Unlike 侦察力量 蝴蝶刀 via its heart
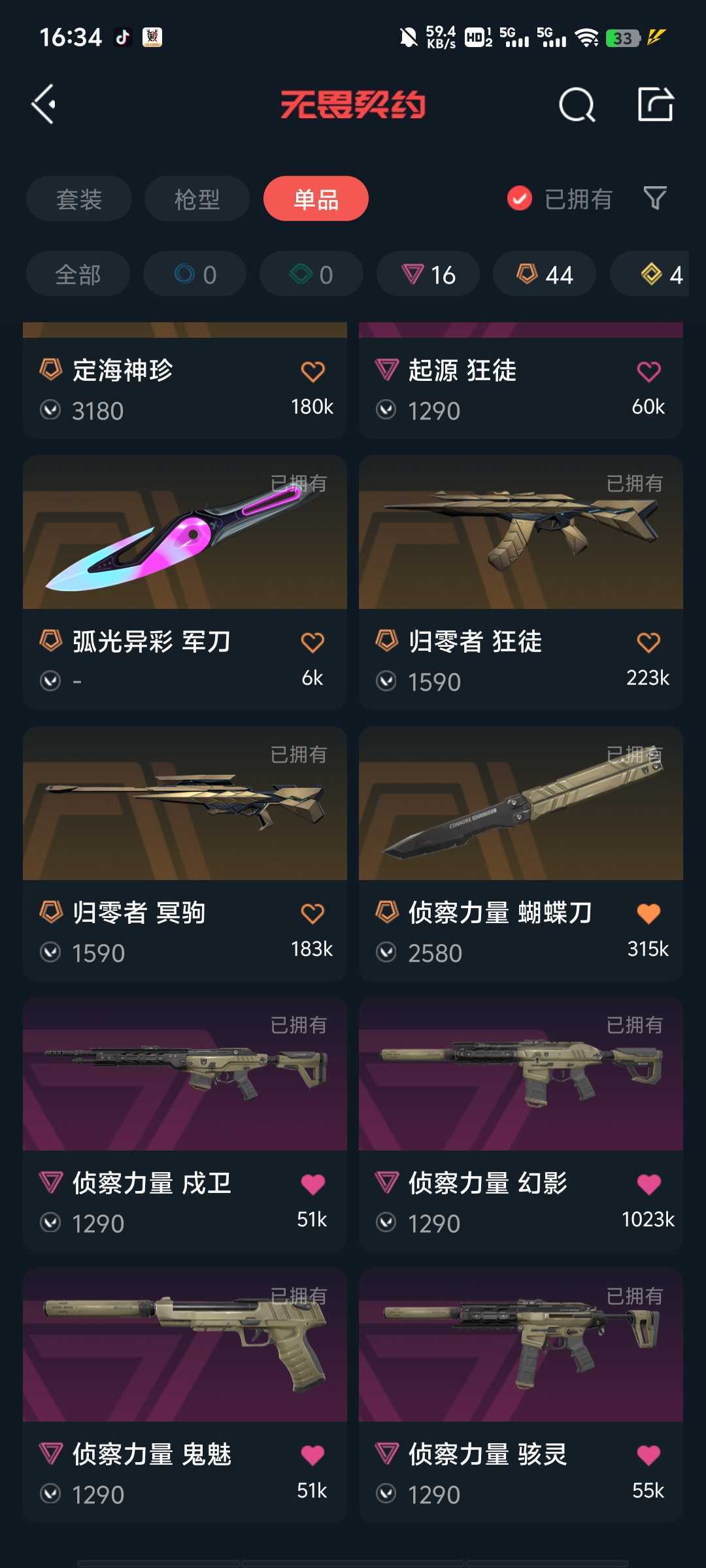Viewport: 706px width, 1568px height. pos(648,913)
